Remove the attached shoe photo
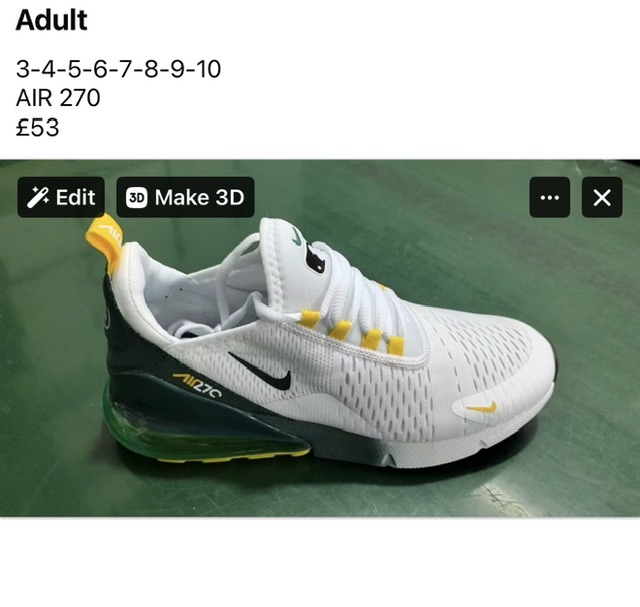The width and height of the screenshot is (640, 607). (x=602, y=197)
